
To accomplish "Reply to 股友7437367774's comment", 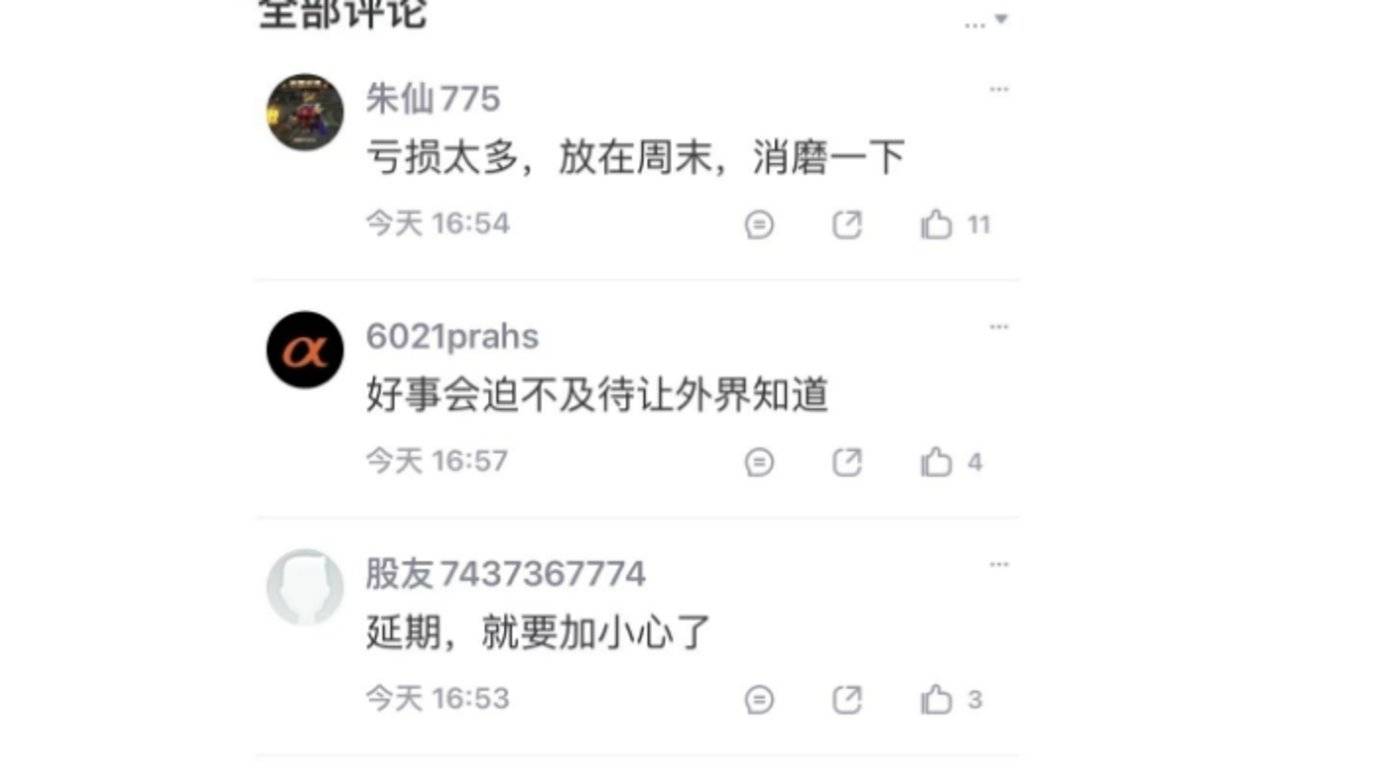I will coord(759,700).
